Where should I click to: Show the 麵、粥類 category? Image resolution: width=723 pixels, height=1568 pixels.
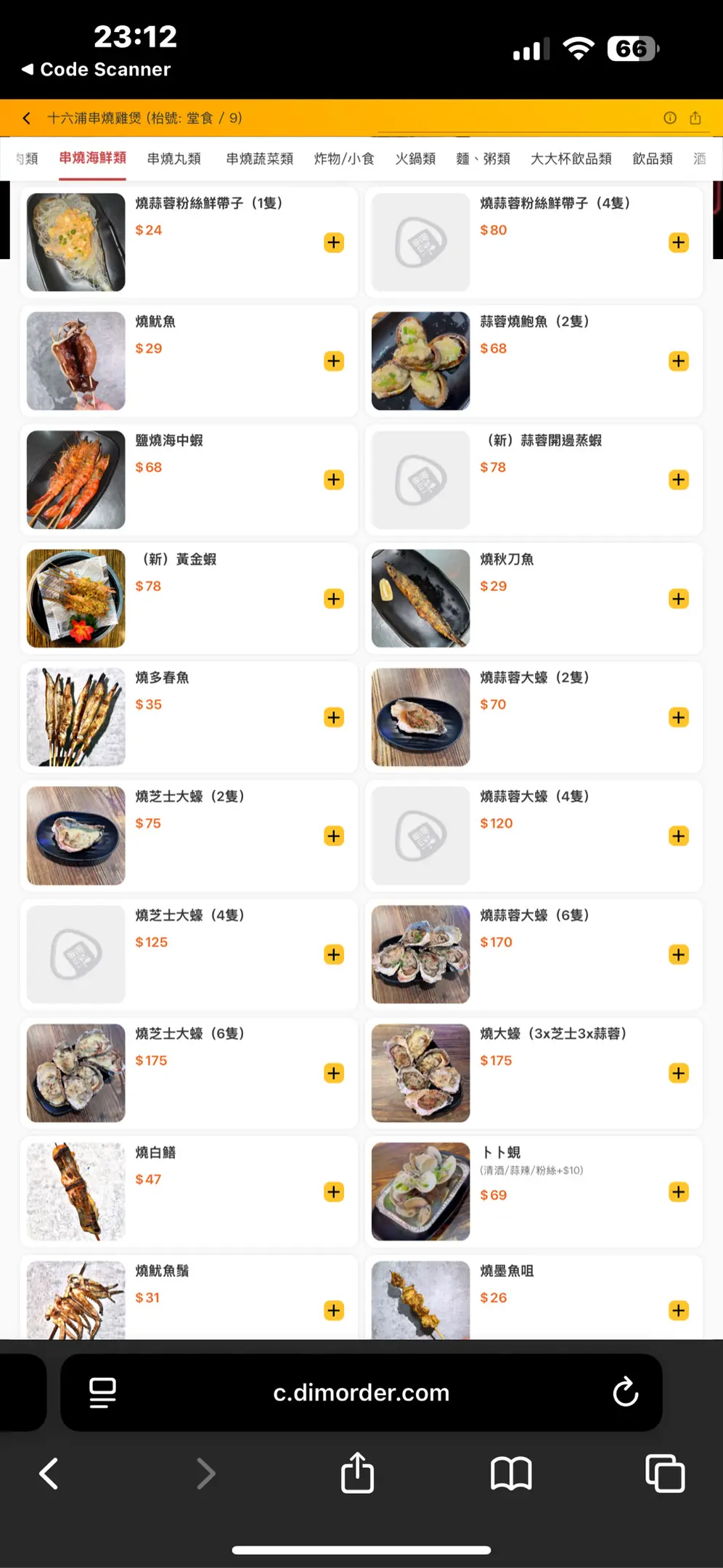483,159
